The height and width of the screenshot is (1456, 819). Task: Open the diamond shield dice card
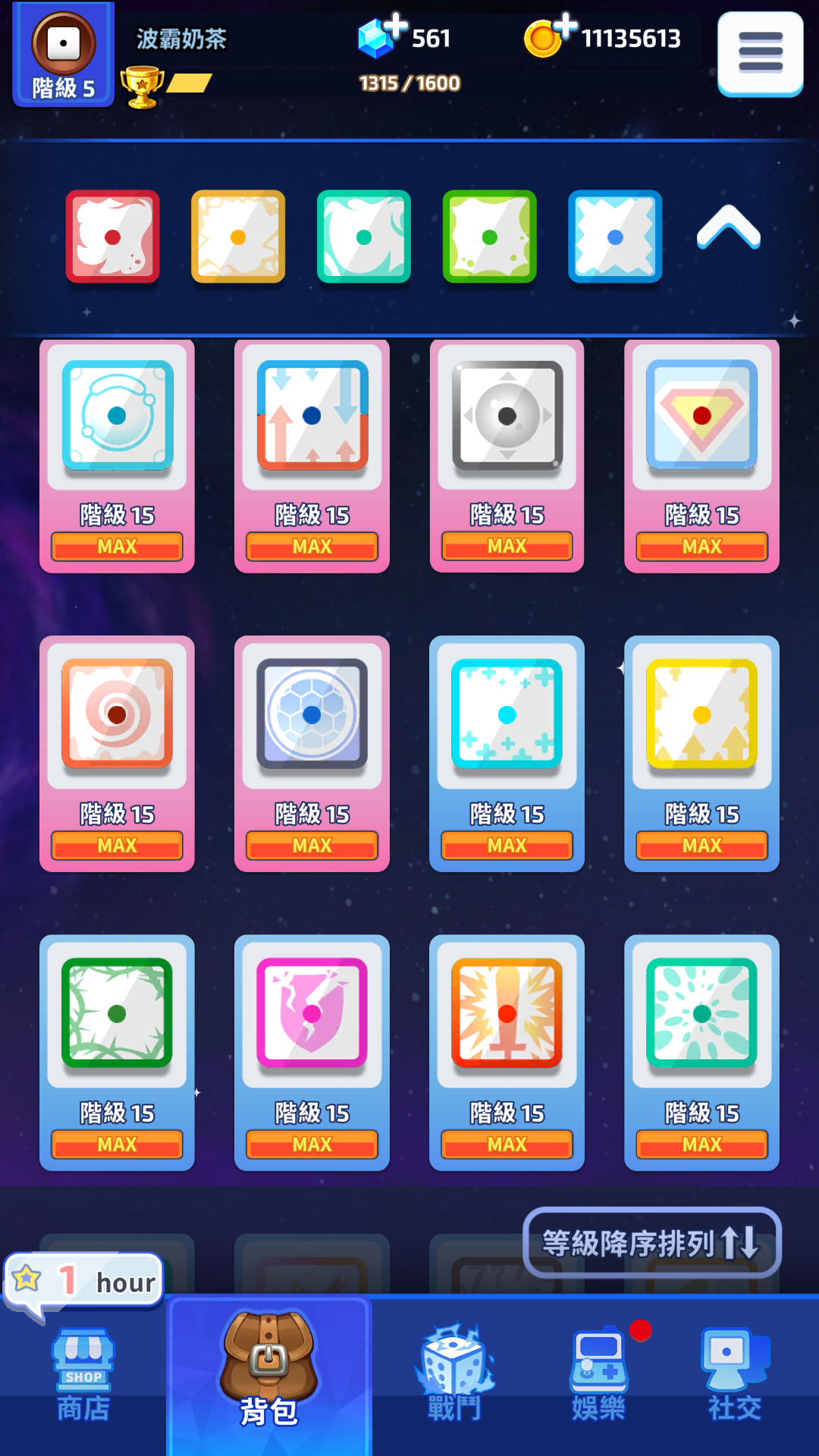click(x=701, y=455)
